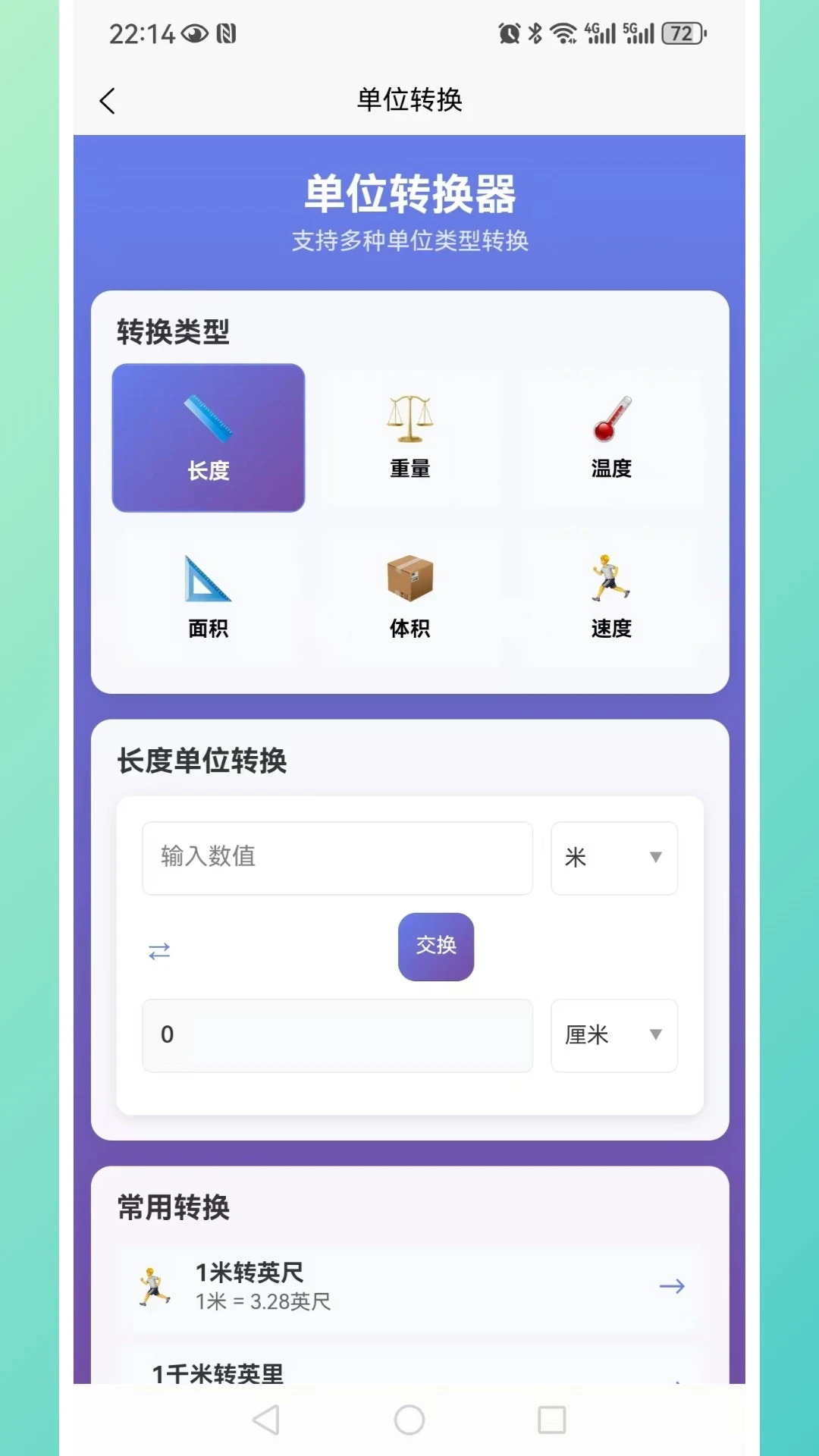This screenshot has width=819, height=1456.
Task: Go back using the top-left arrow
Action: 108,101
